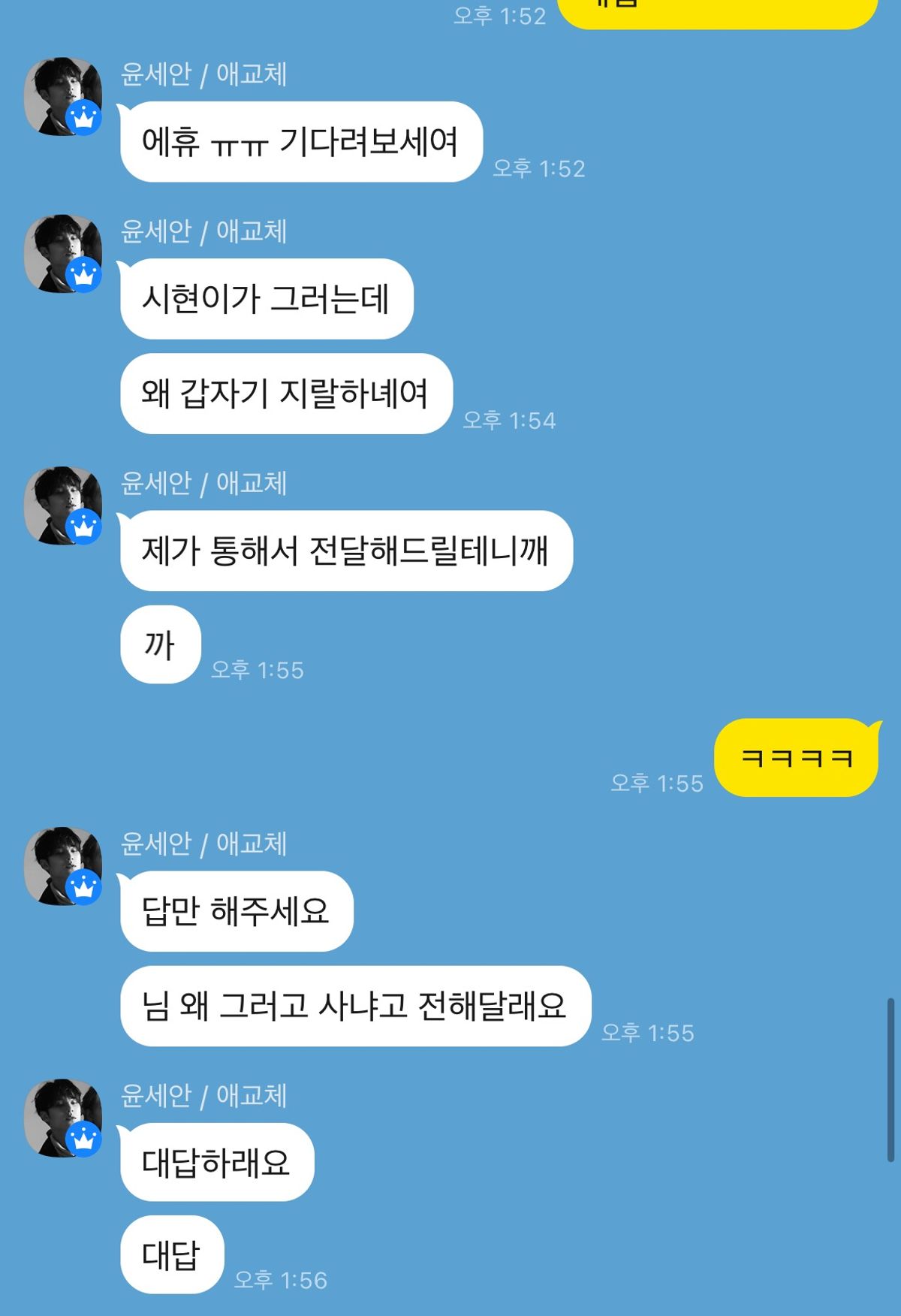This screenshot has height=1316, width=901.
Task: Tap 윤세안's avatar next to '시현이가 그러는데'
Action: [62, 254]
